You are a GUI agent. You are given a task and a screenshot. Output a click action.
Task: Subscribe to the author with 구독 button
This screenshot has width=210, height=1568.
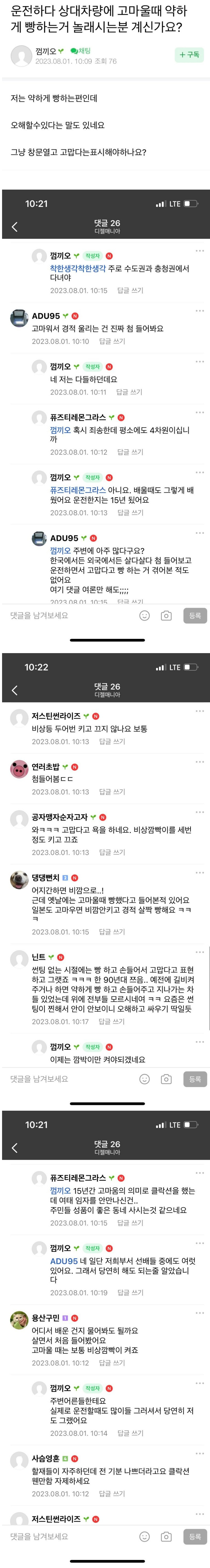tap(189, 55)
